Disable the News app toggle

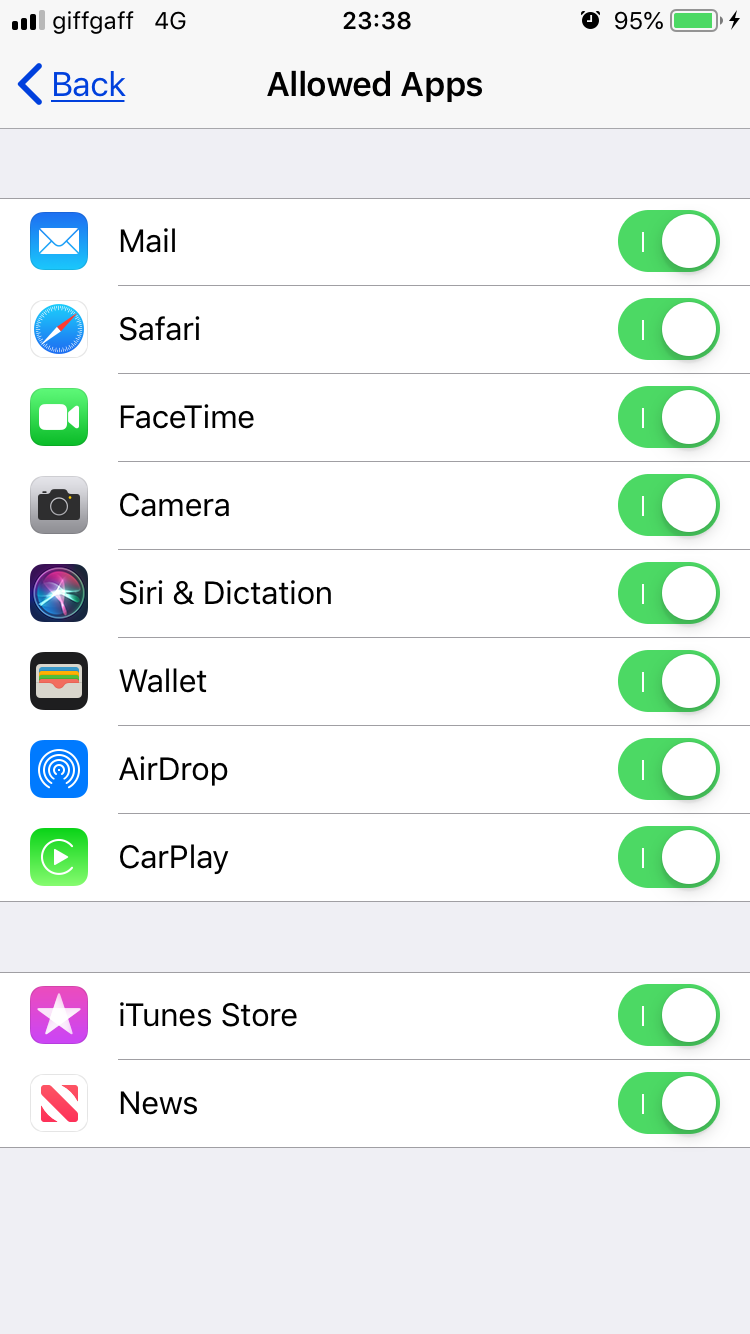pyautogui.click(x=668, y=1103)
